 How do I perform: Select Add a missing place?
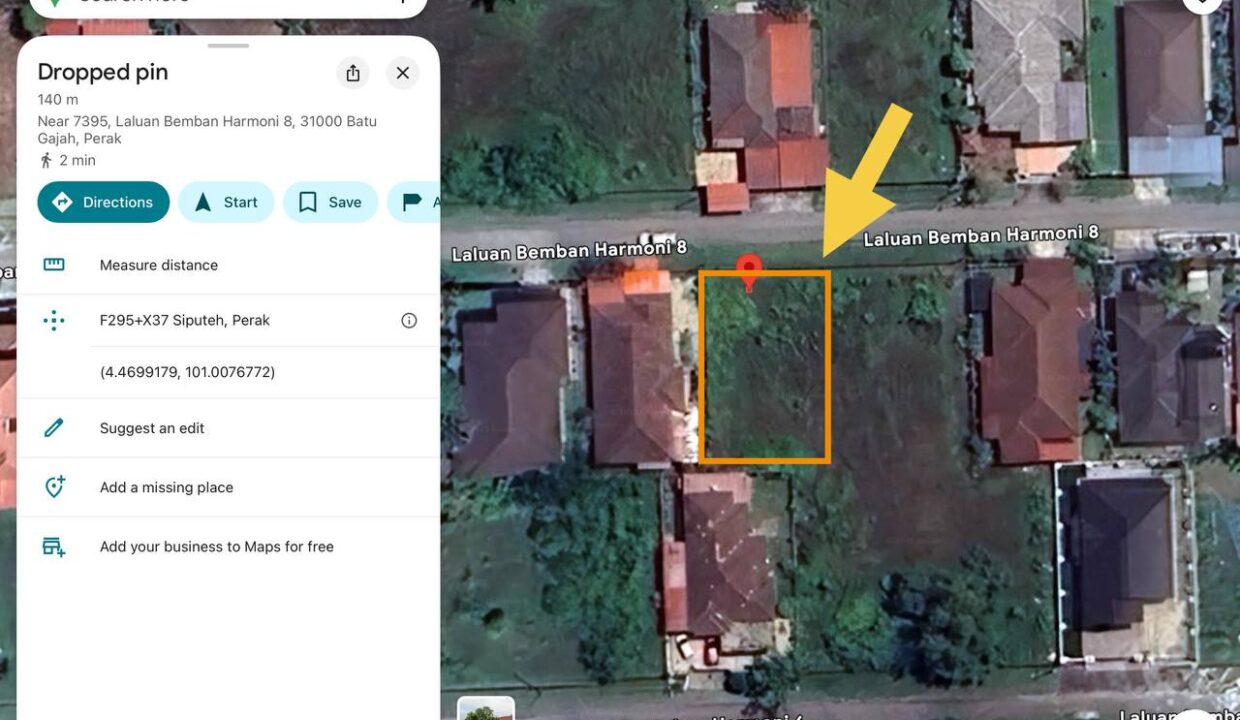(x=166, y=487)
